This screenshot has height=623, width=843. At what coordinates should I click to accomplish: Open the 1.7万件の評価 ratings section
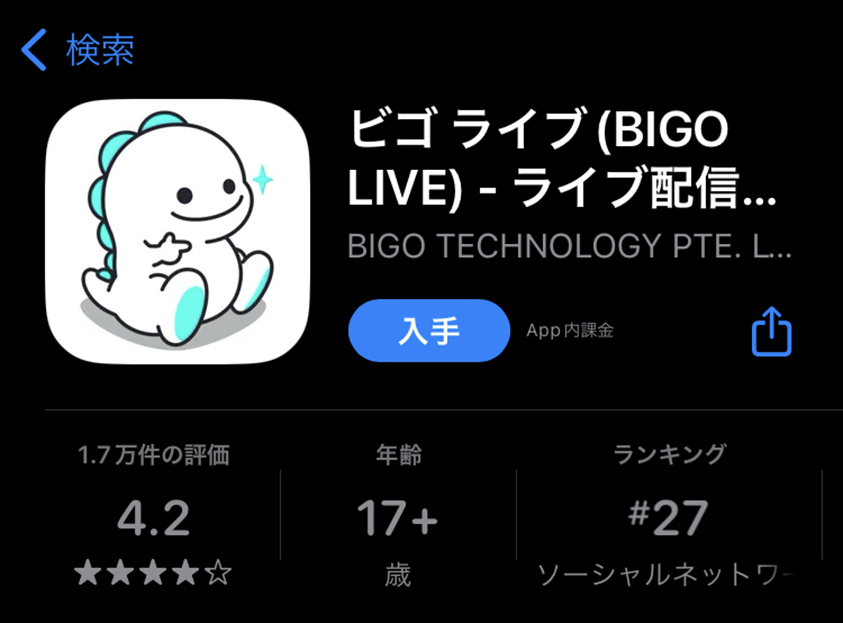click(x=153, y=516)
